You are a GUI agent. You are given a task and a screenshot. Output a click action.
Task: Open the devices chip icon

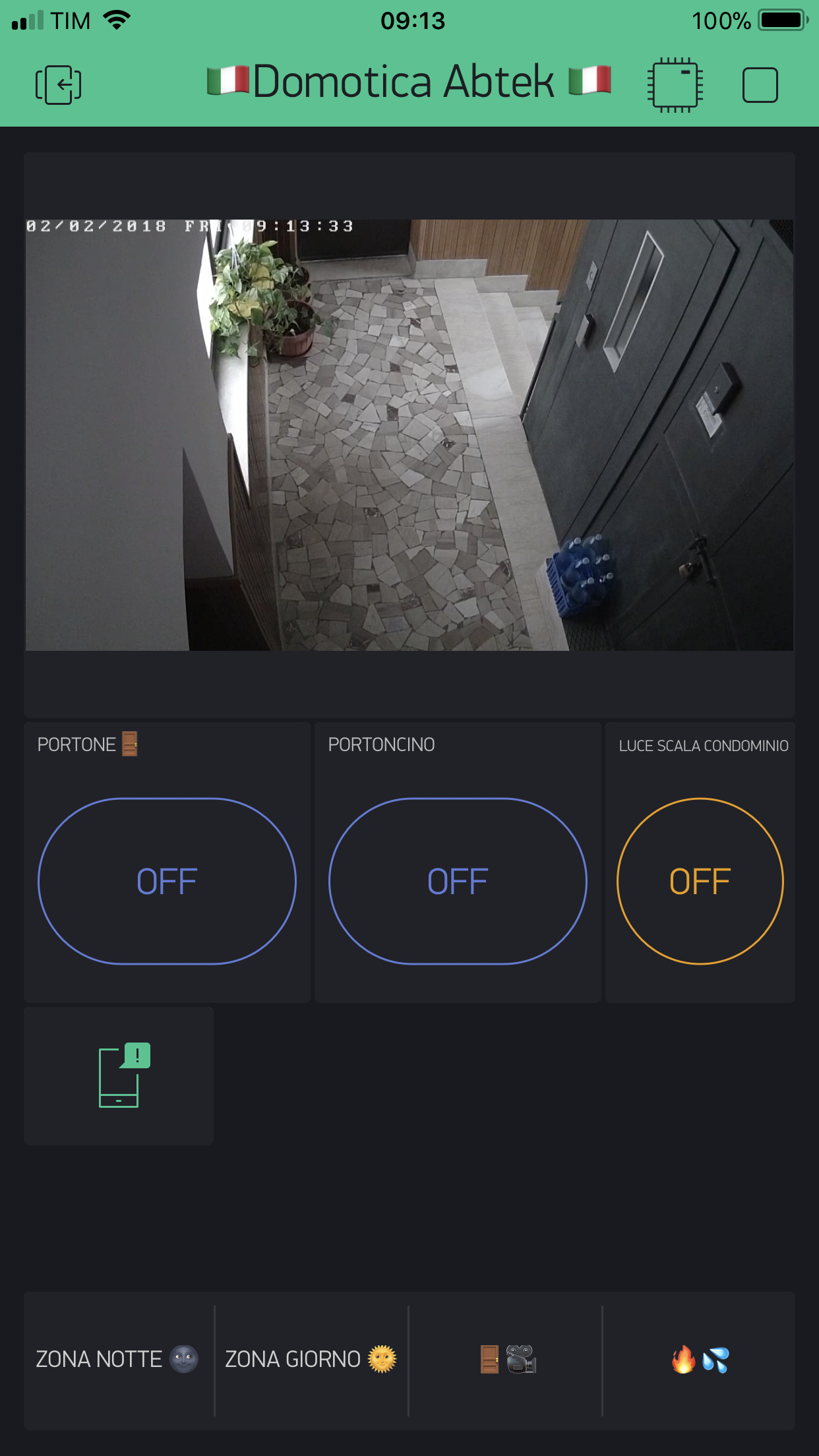coord(675,85)
